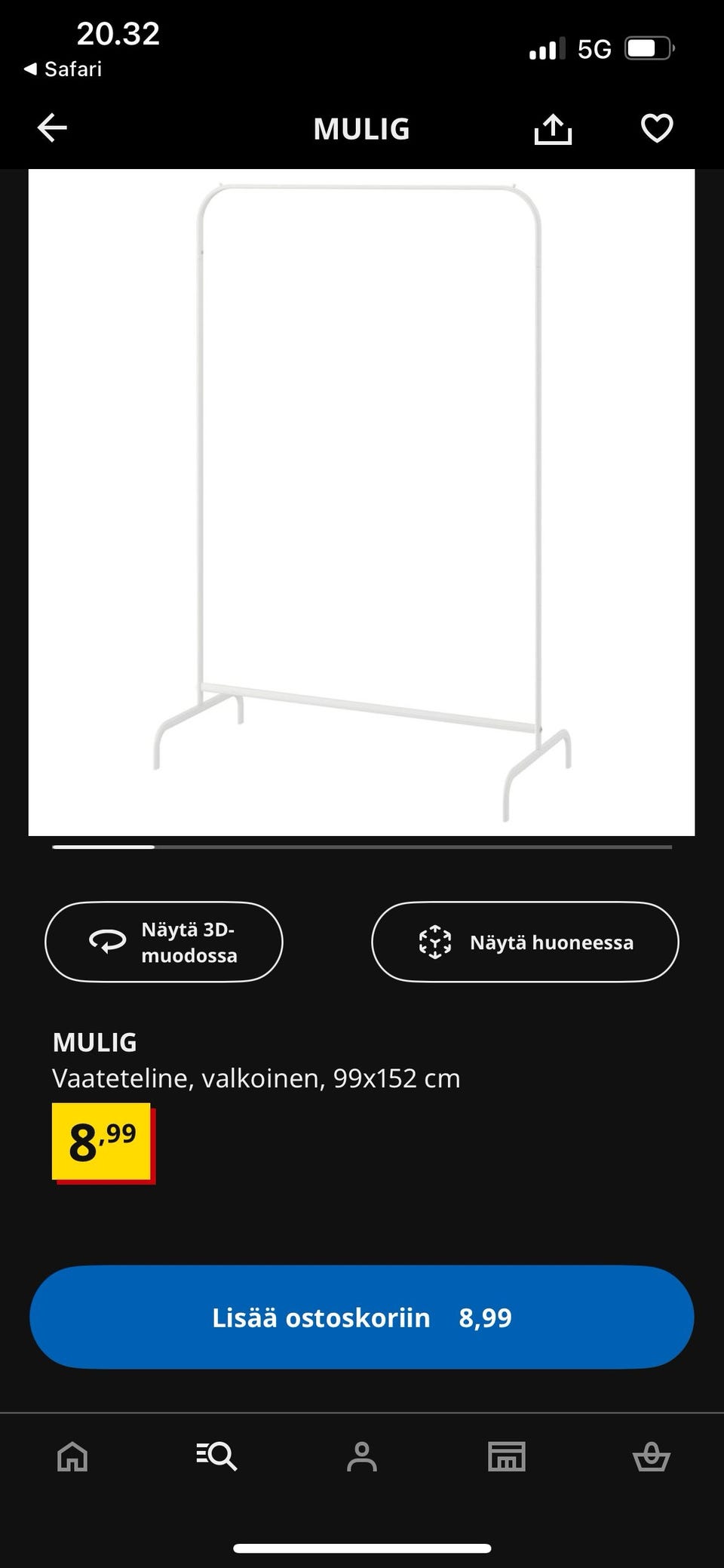
Task: Click the AR cube icon
Action: coord(436,942)
